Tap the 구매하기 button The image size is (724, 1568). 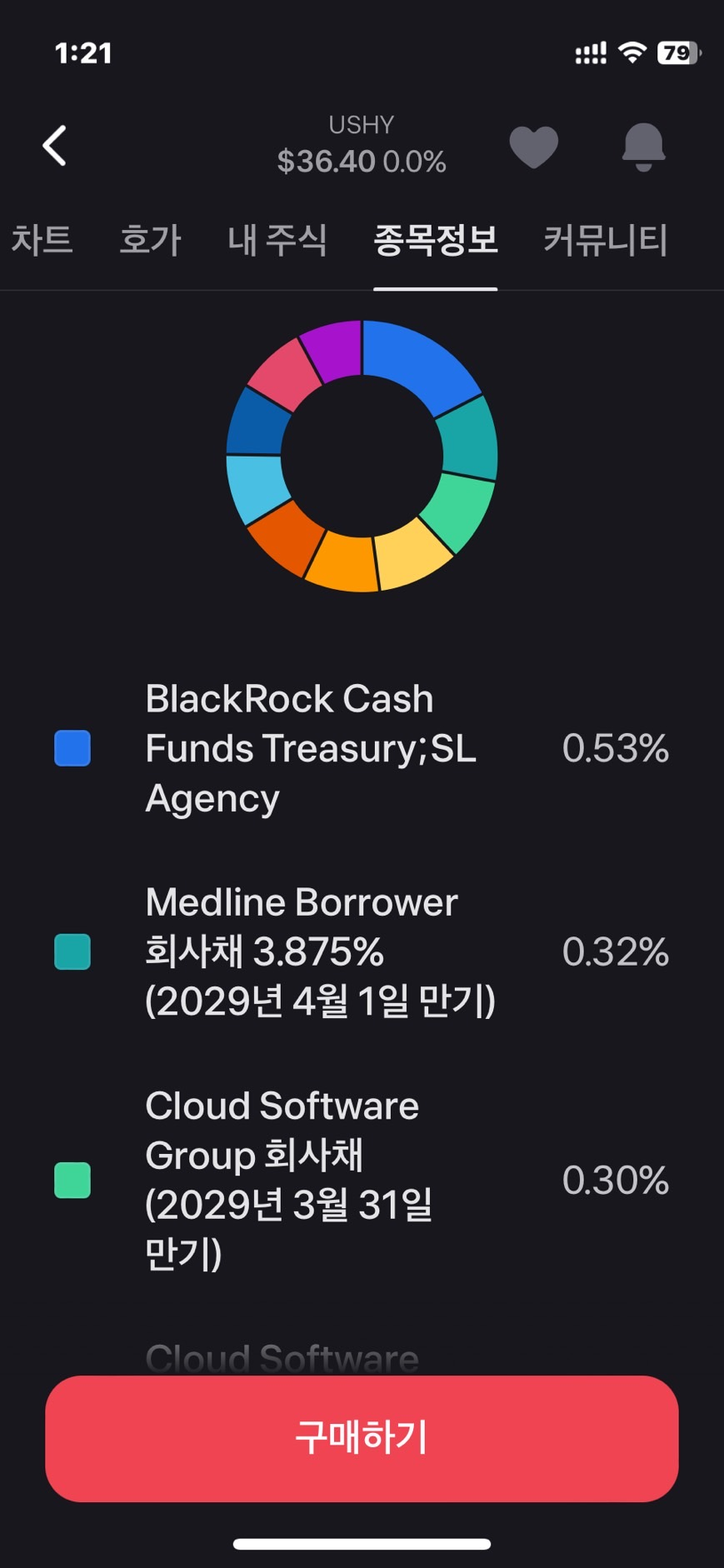(362, 1438)
